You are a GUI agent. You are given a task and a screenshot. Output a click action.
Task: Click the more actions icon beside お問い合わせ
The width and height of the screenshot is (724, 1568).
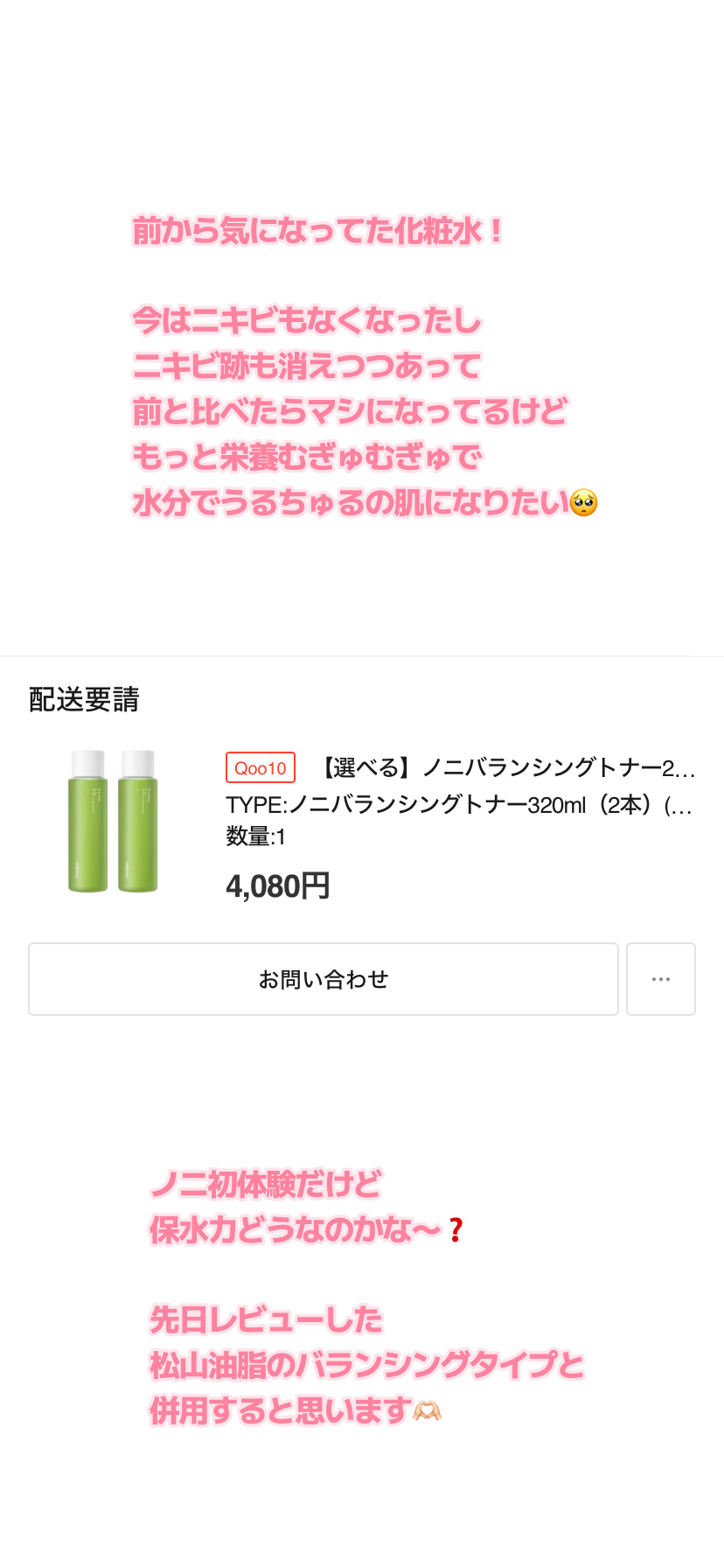661,979
